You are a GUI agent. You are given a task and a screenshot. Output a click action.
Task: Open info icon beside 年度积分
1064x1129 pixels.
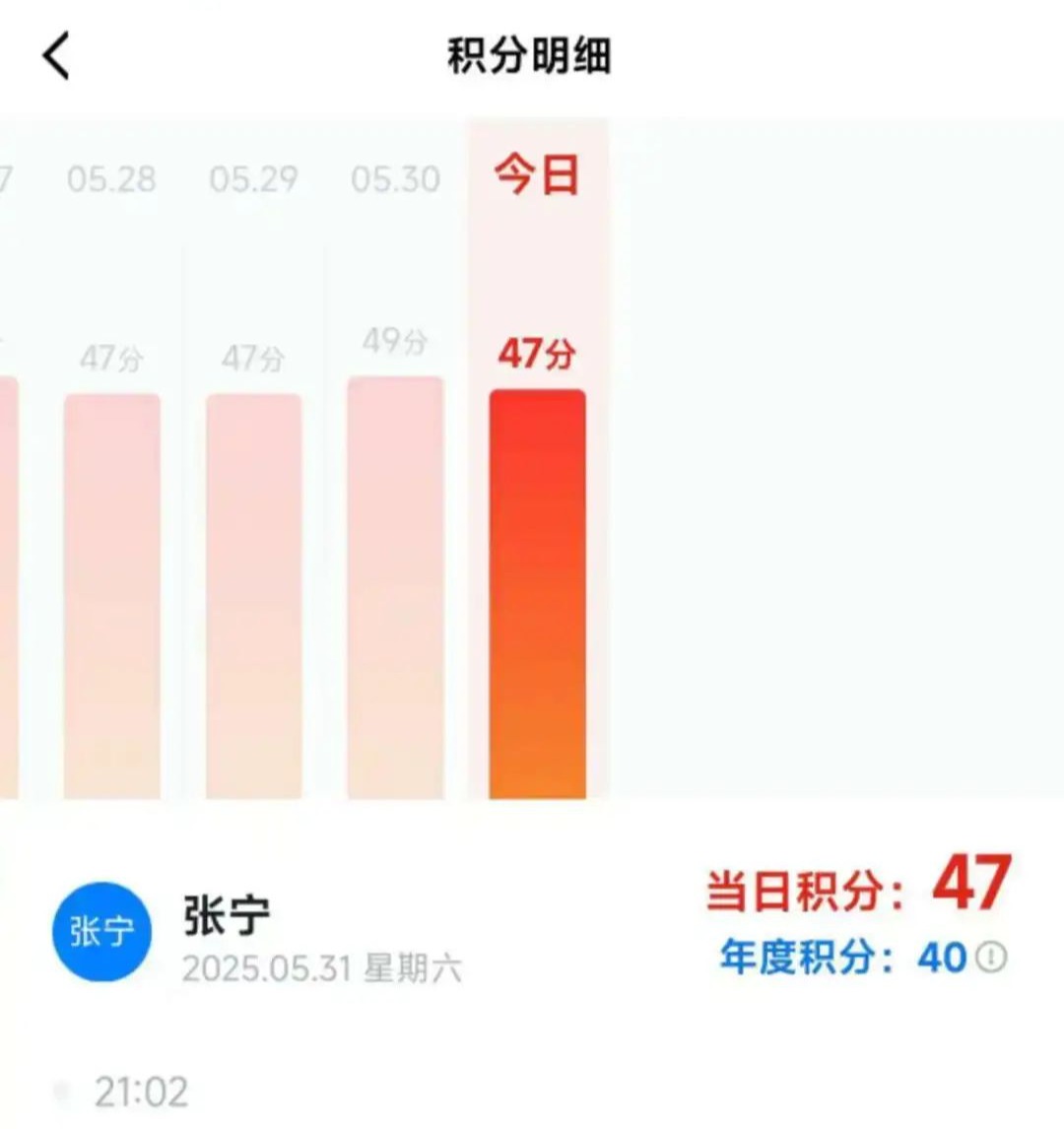(x=992, y=957)
